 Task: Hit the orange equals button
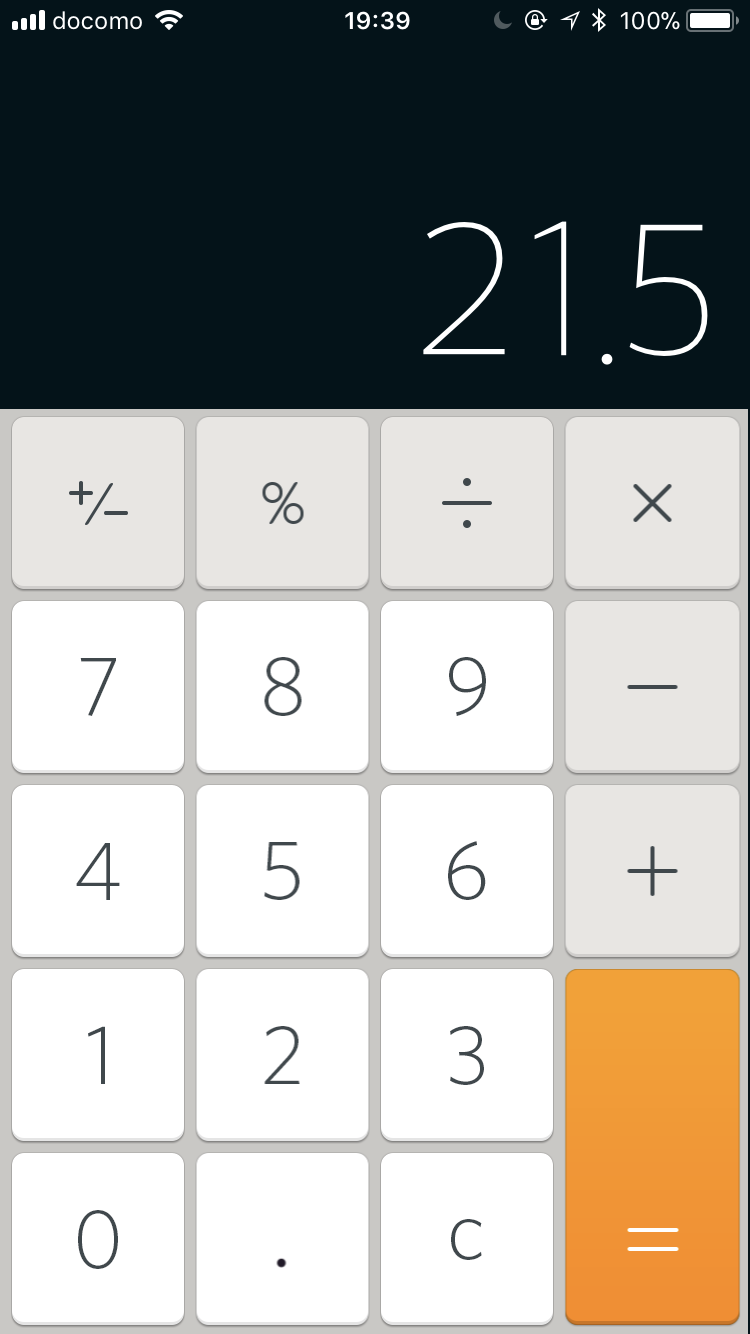click(x=652, y=1146)
